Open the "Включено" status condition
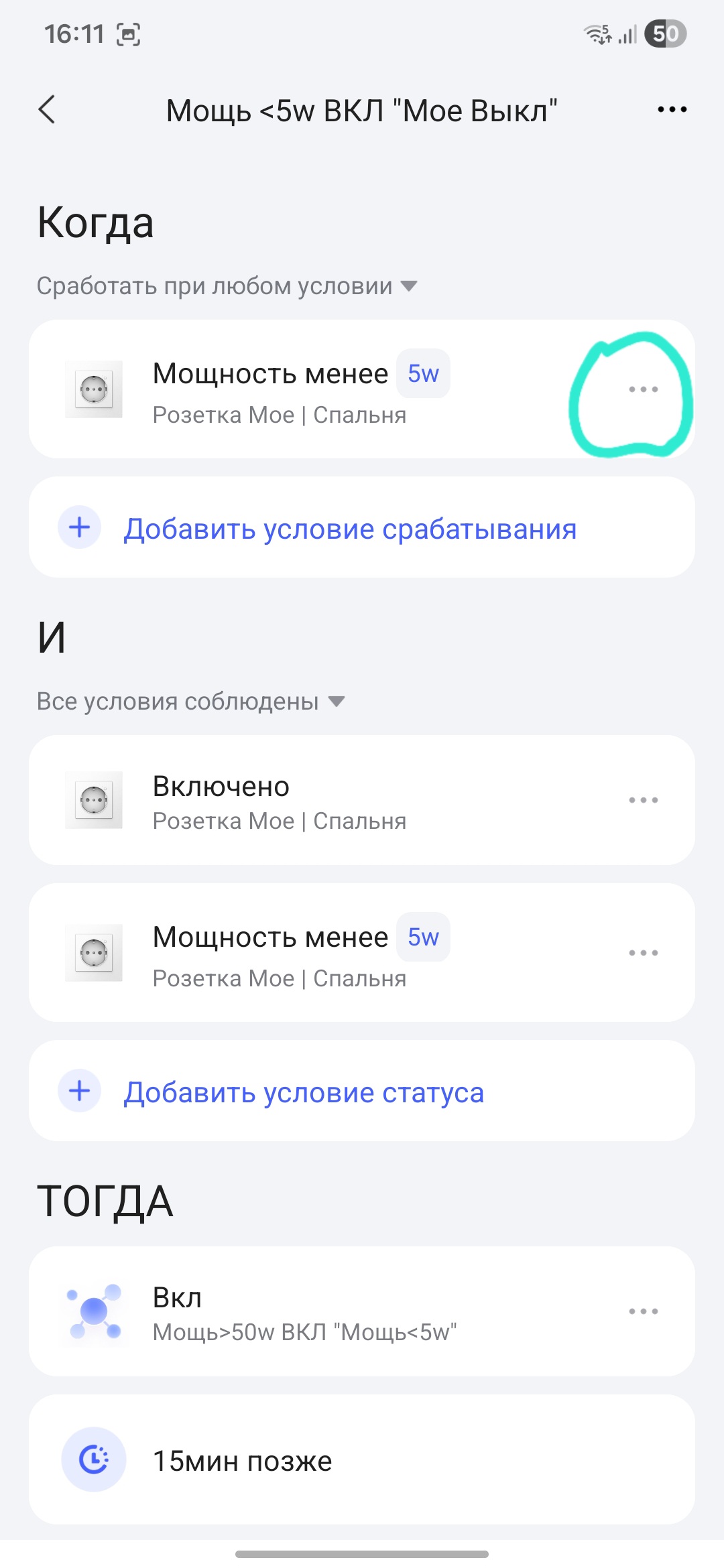724x1568 pixels. pyautogui.click(x=279, y=801)
